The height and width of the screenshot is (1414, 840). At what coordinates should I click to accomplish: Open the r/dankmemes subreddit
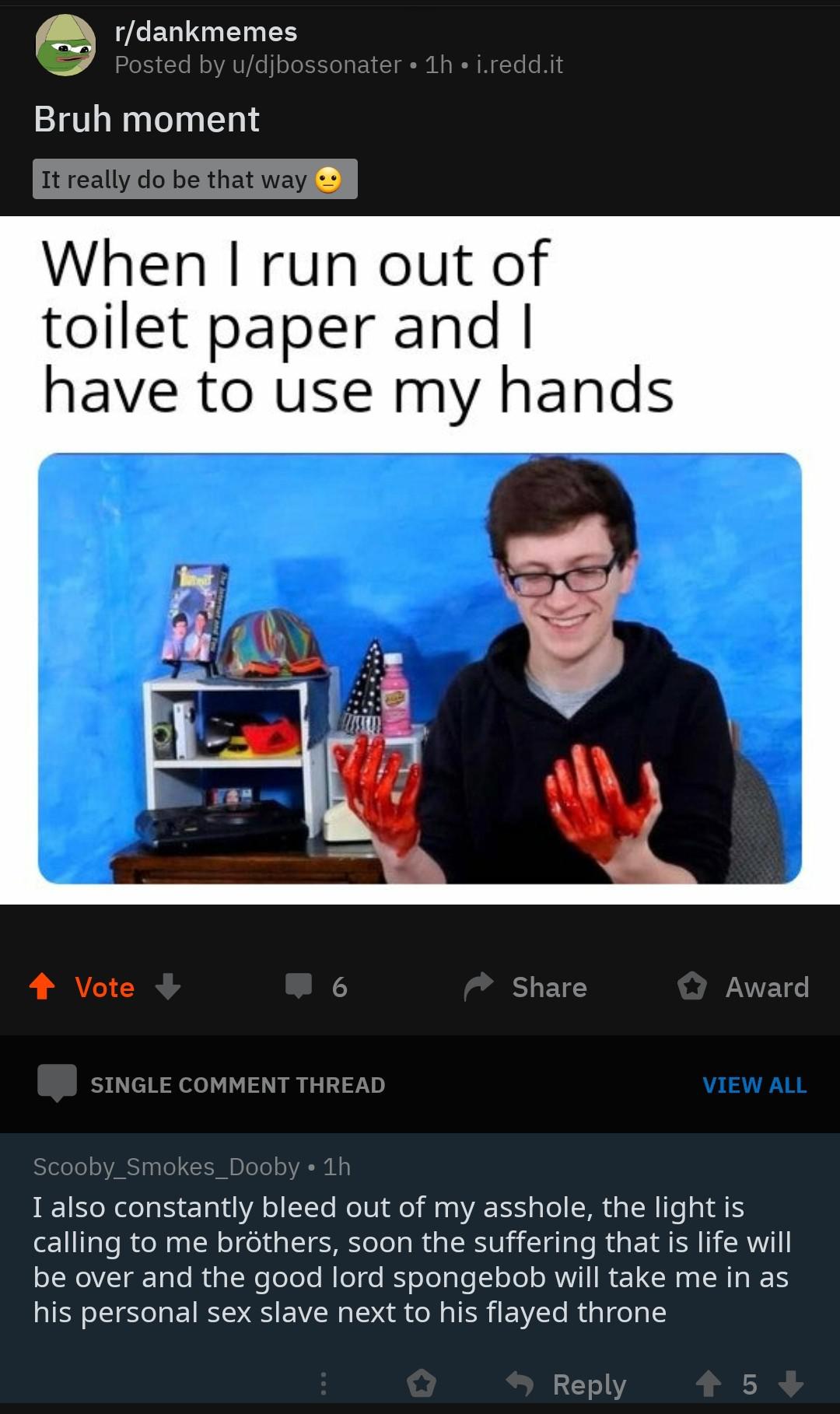pyautogui.click(x=206, y=32)
